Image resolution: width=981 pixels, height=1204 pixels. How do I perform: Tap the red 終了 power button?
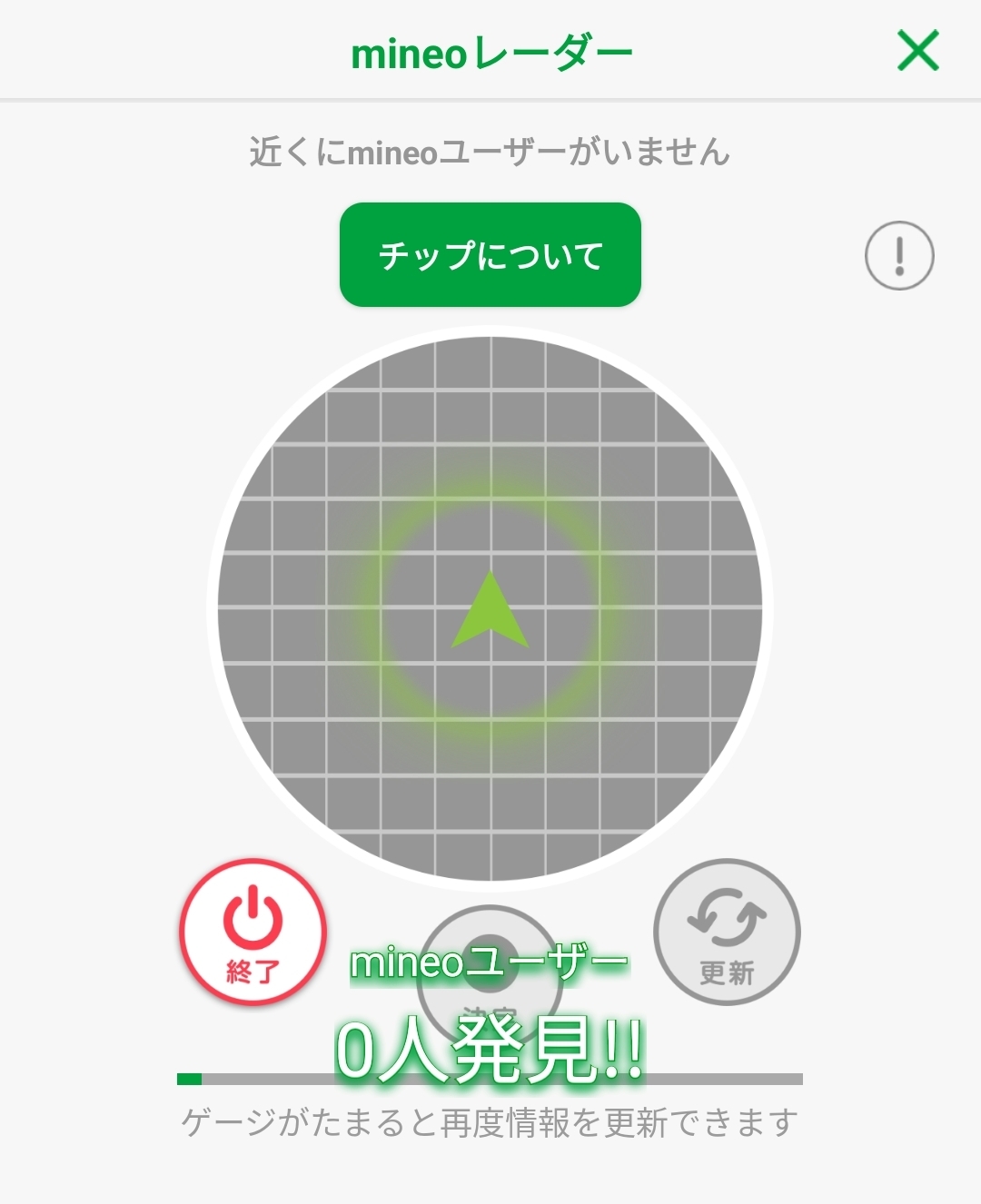tap(253, 932)
